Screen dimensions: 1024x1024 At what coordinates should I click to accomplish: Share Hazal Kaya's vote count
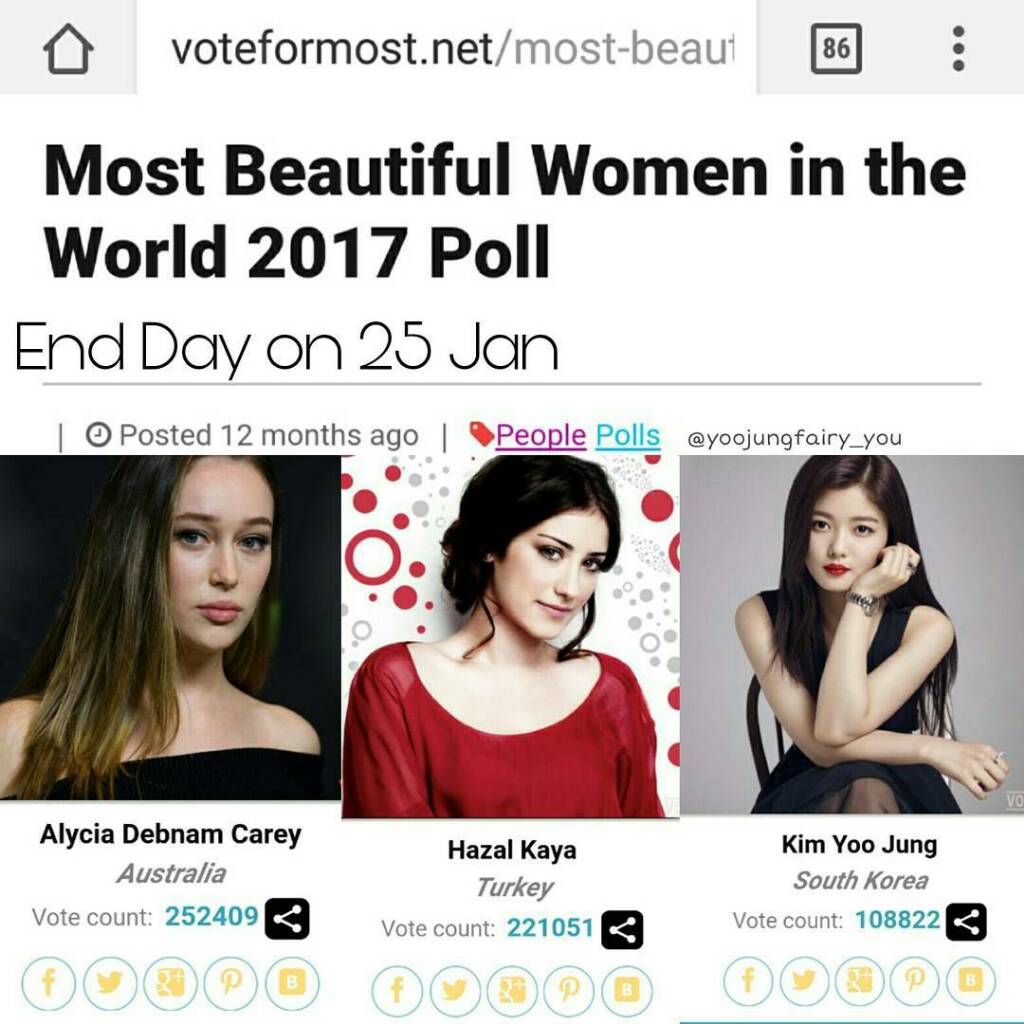(x=622, y=930)
